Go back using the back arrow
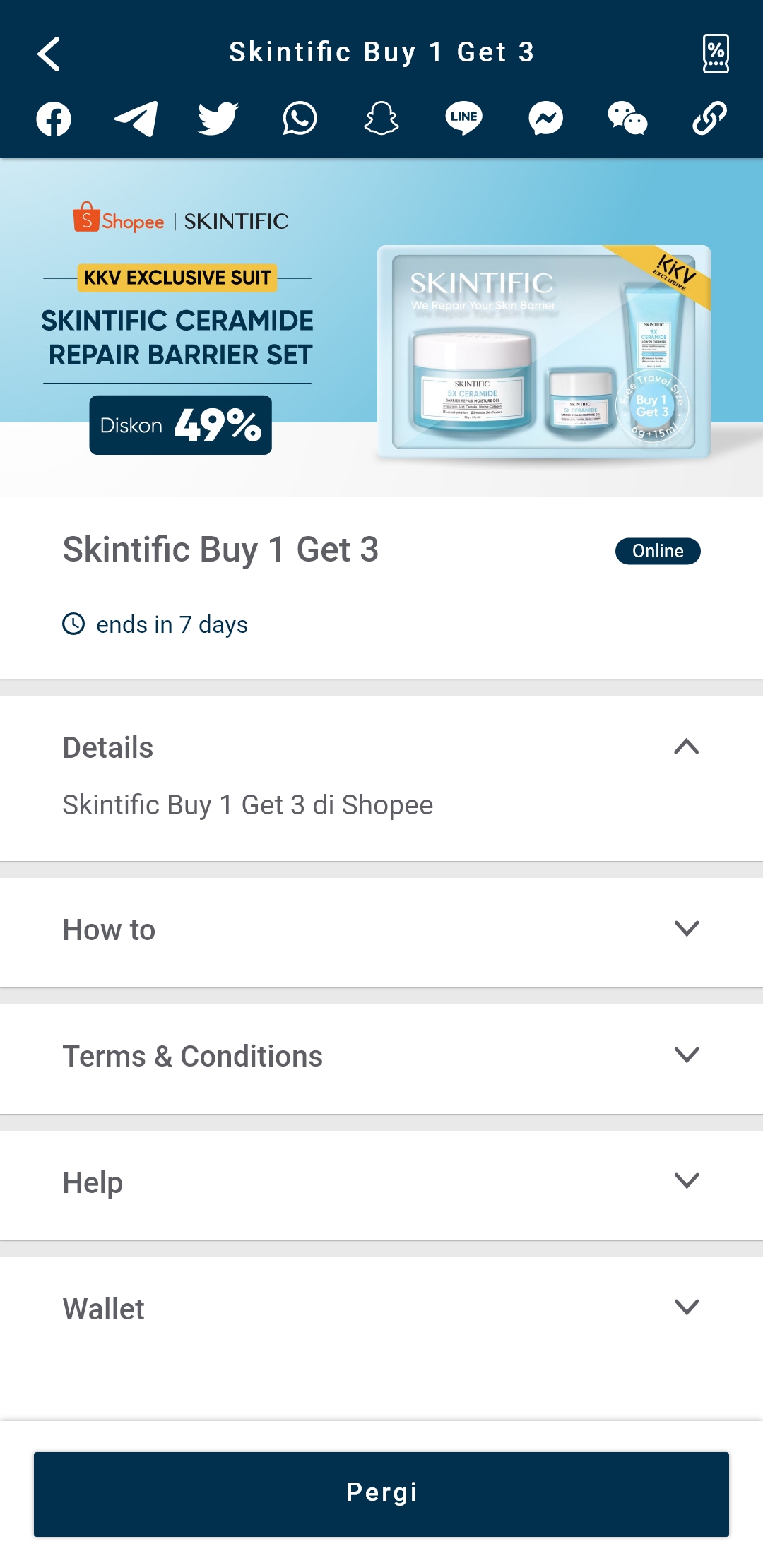The height and width of the screenshot is (1568, 763). pyautogui.click(x=48, y=54)
